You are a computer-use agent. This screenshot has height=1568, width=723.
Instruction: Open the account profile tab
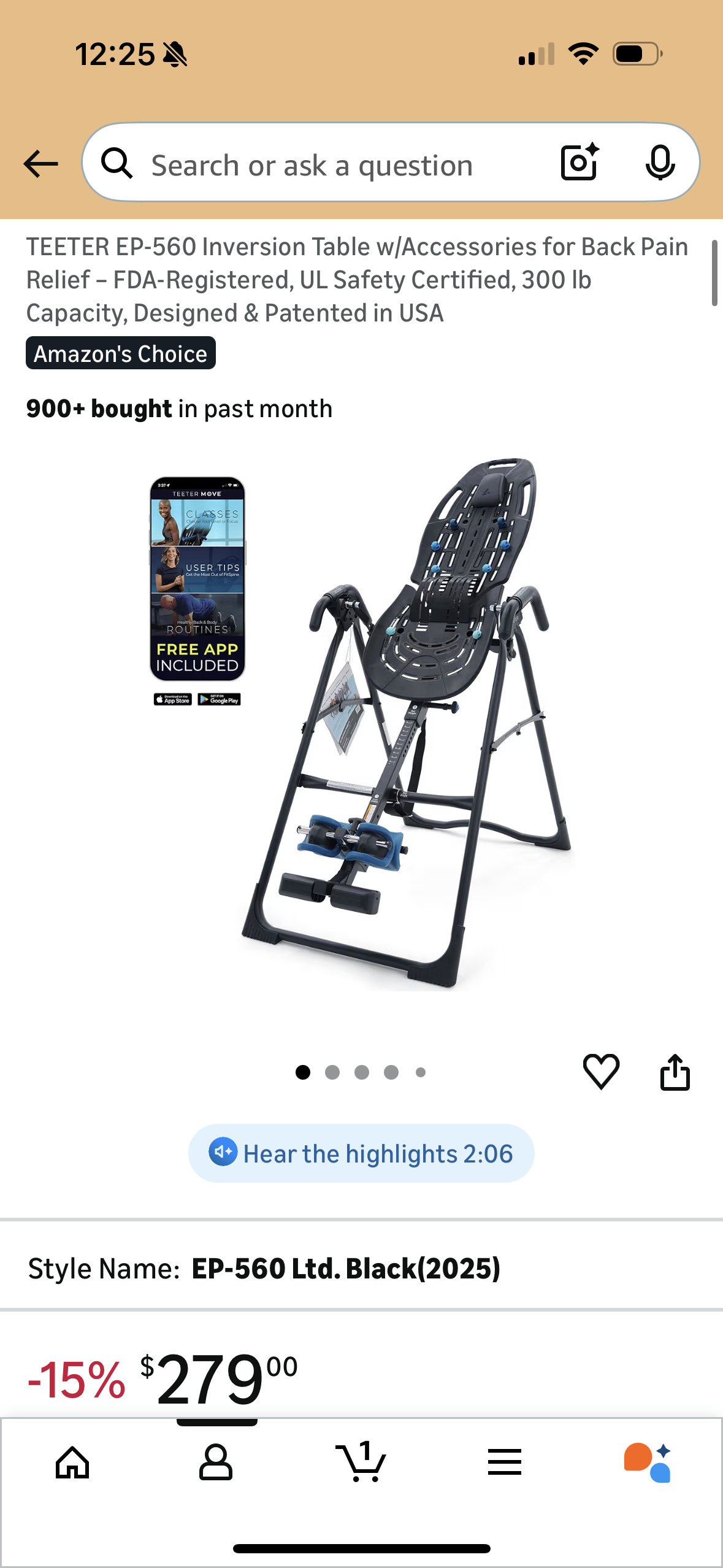(216, 1462)
